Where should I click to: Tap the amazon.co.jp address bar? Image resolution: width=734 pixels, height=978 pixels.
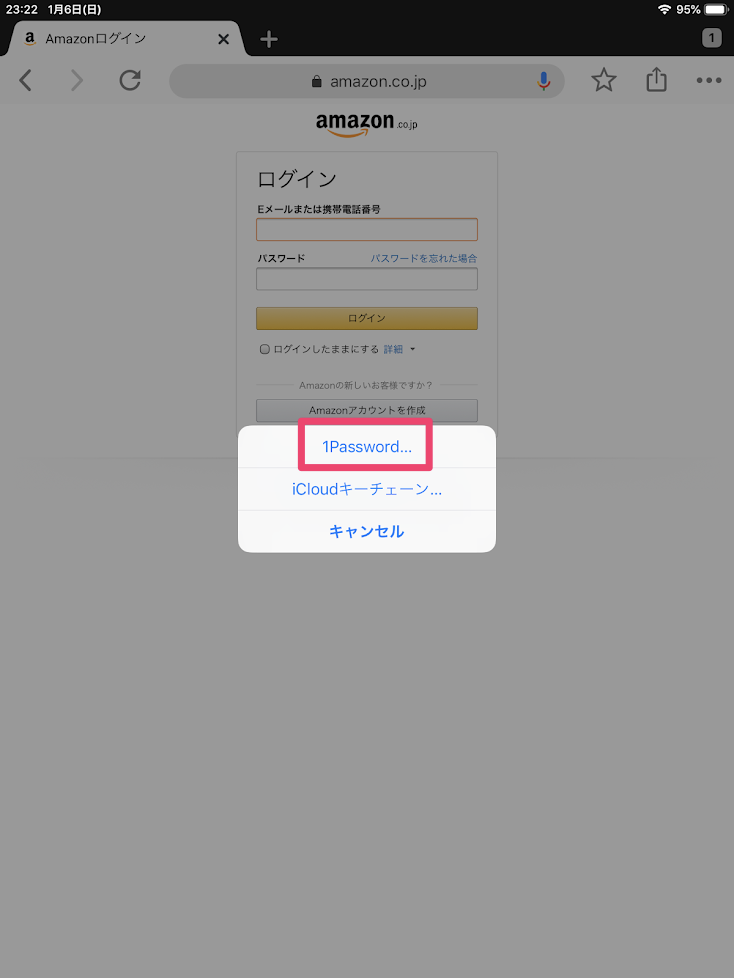pyautogui.click(x=367, y=81)
